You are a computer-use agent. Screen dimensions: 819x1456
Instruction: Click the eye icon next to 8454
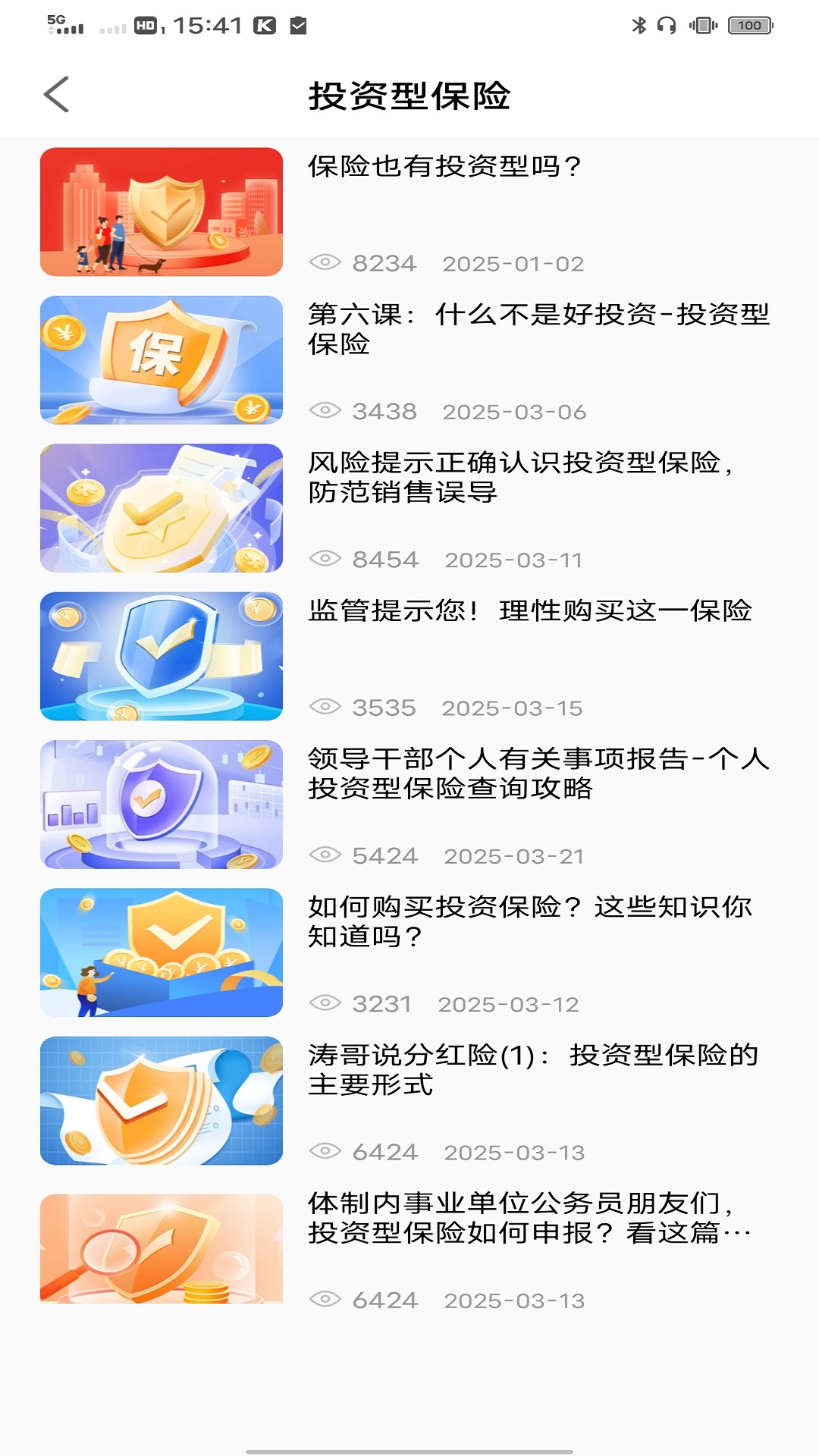tap(326, 560)
